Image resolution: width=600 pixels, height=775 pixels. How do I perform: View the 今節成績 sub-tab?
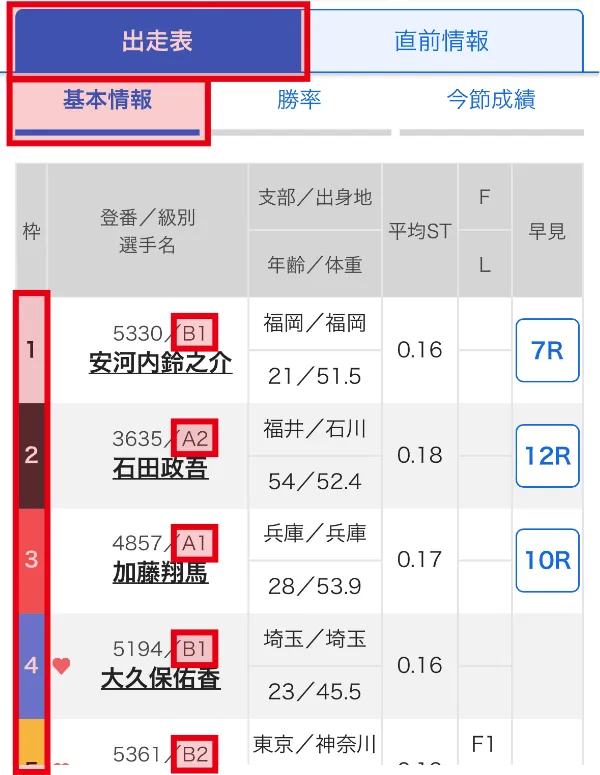click(490, 100)
